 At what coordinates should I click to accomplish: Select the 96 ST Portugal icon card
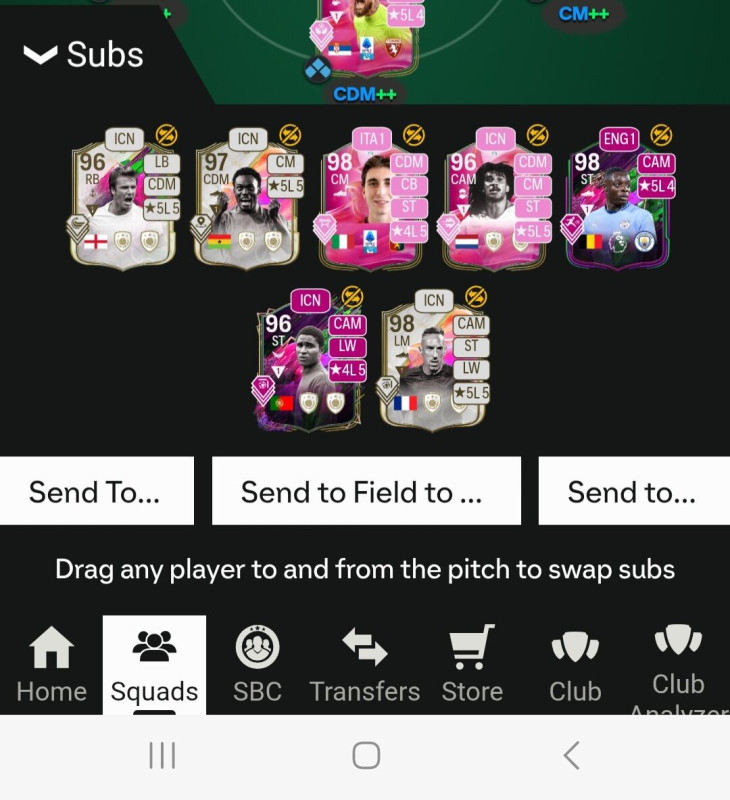(312, 360)
